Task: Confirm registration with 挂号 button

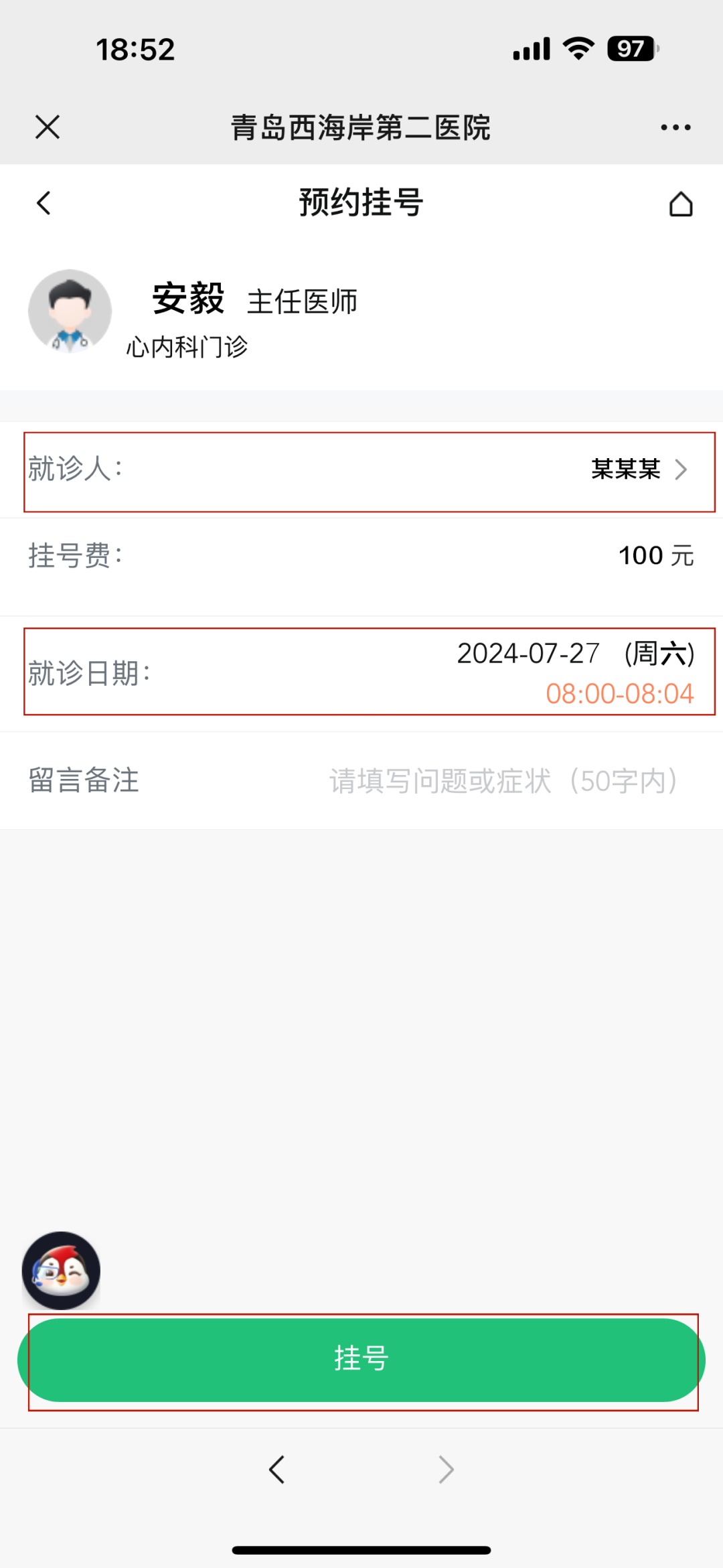Action: pos(361,1360)
